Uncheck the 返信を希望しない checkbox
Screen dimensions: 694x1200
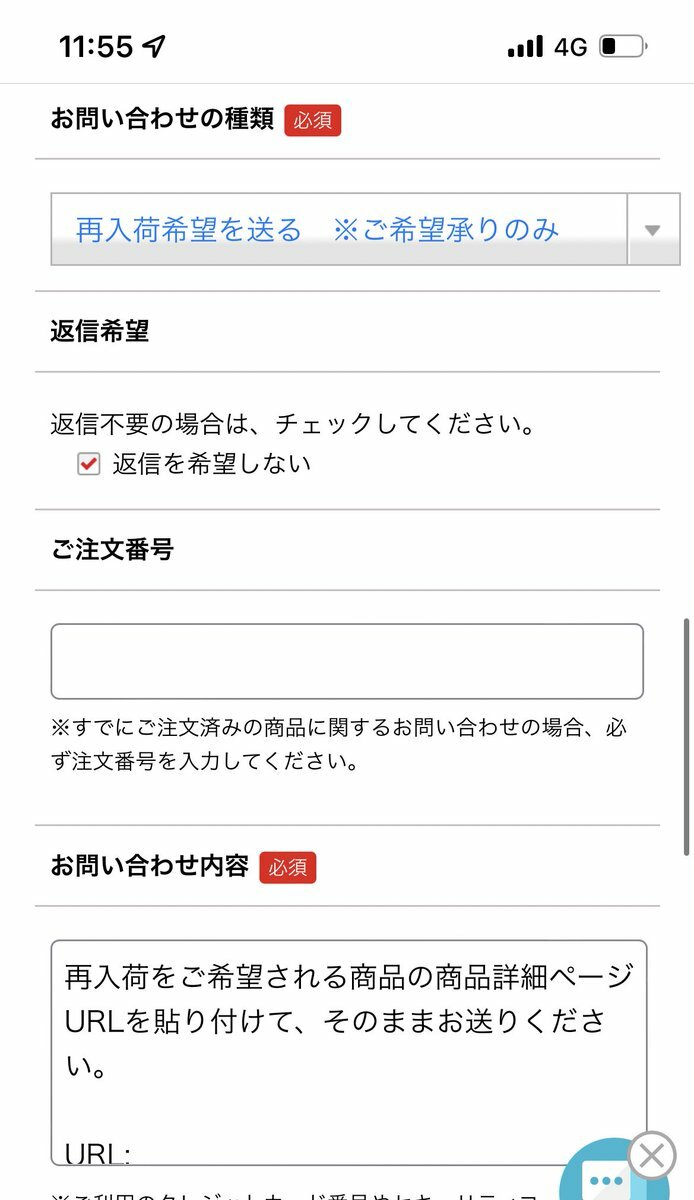click(89, 464)
